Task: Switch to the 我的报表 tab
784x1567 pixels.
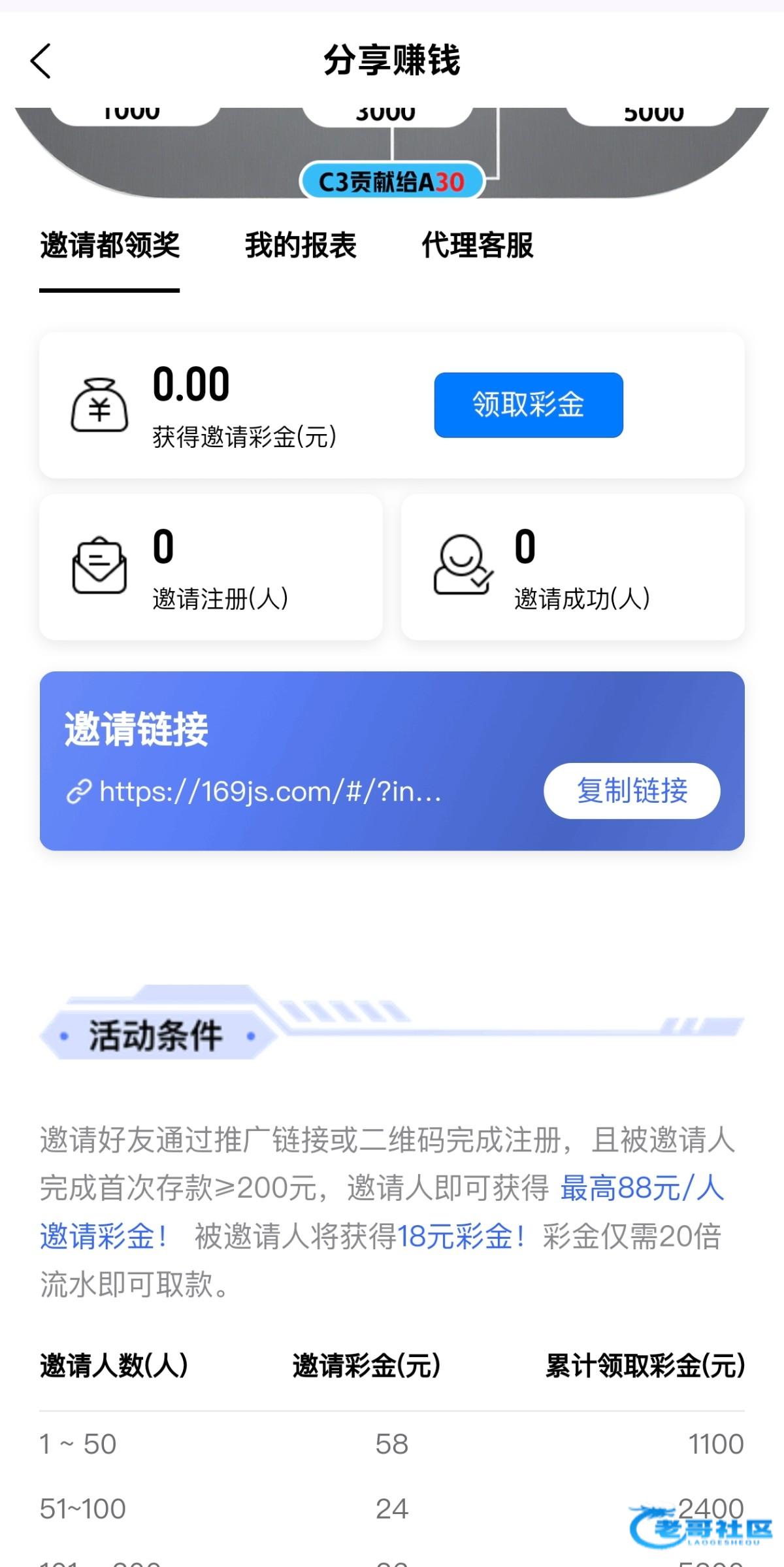Action: [301, 246]
